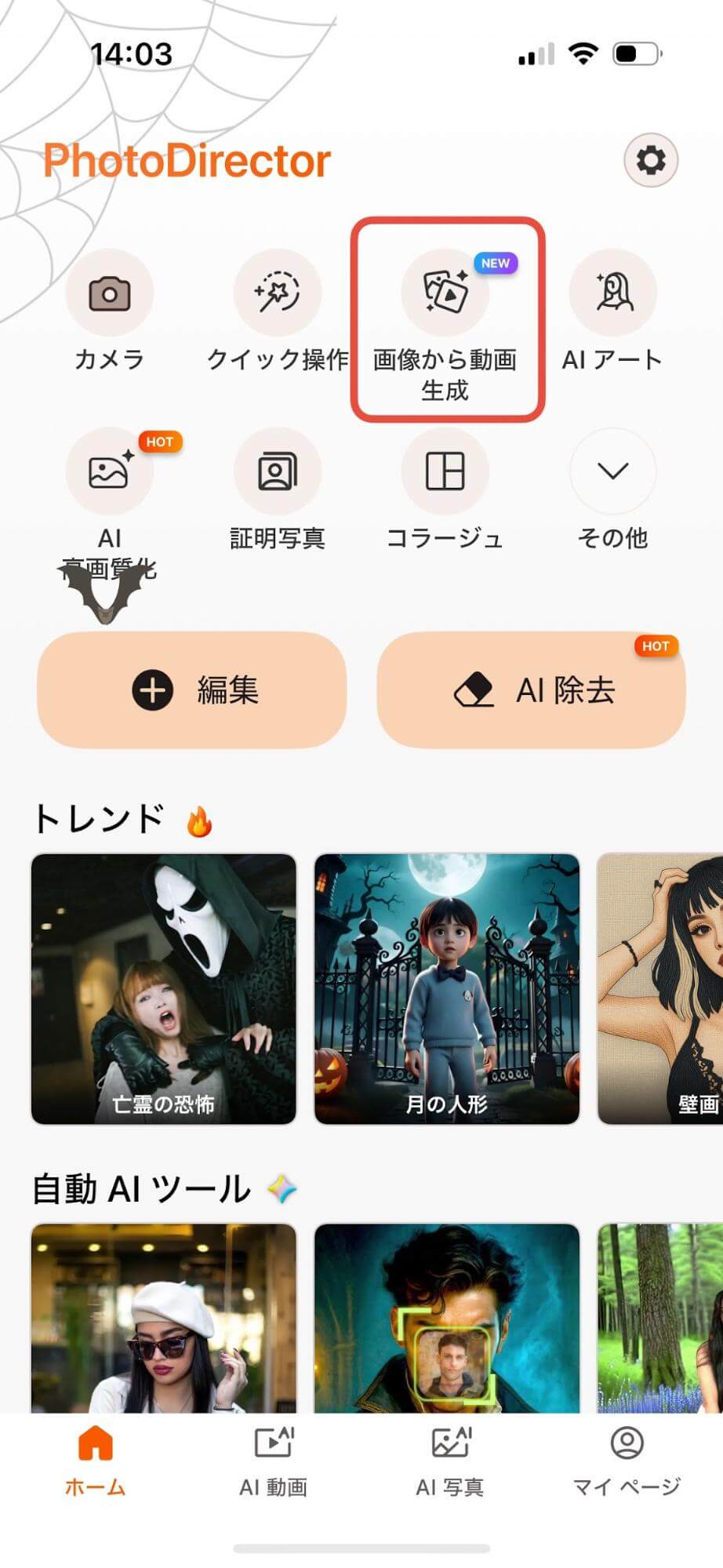Tap the NEW badge on image-to-video
Image resolution: width=723 pixels, height=1568 pixels.
[x=494, y=264]
